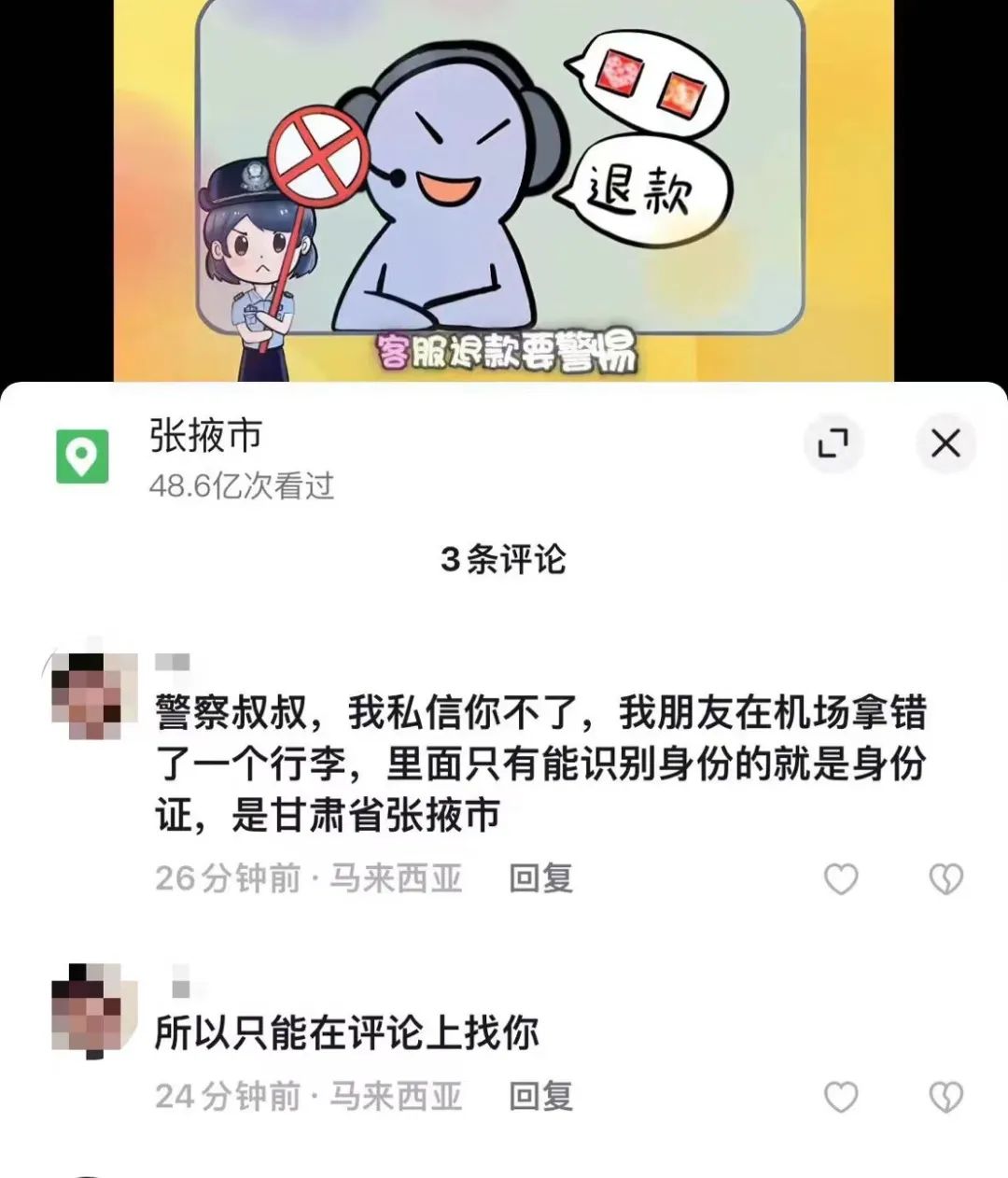Close the comments panel
This screenshot has height=1178, width=1008.
coord(945,443)
